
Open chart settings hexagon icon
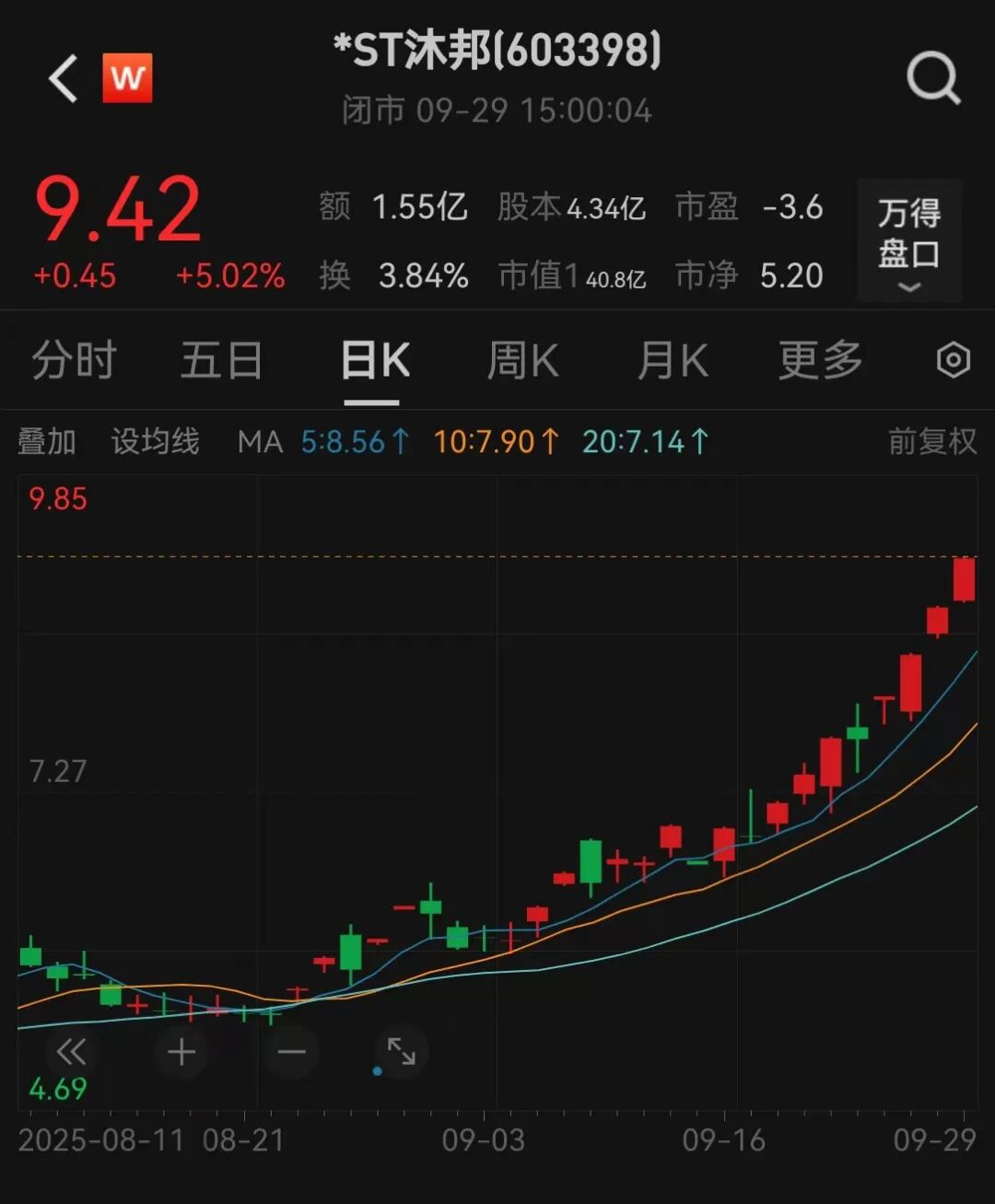pyautogui.click(x=953, y=360)
